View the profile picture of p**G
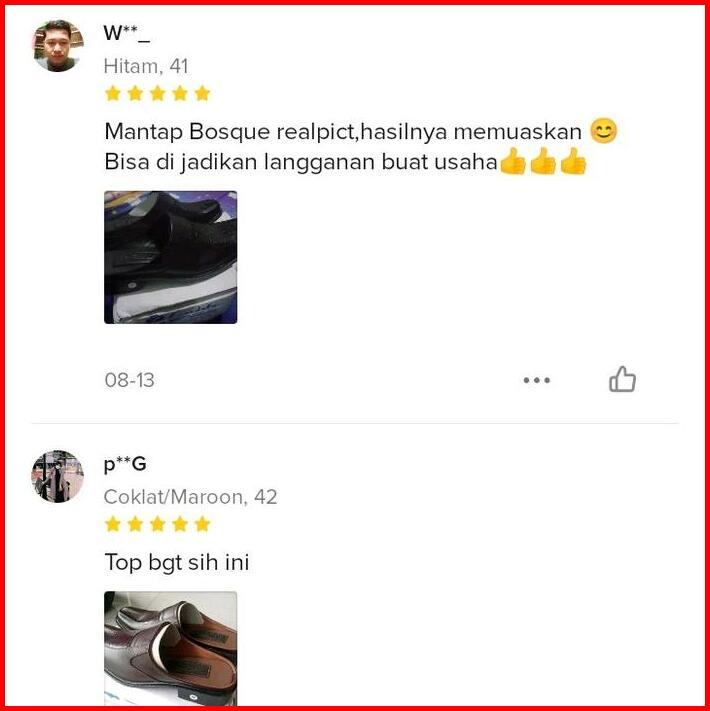The height and width of the screenshot is (711, 710). [x=58, y=476]
